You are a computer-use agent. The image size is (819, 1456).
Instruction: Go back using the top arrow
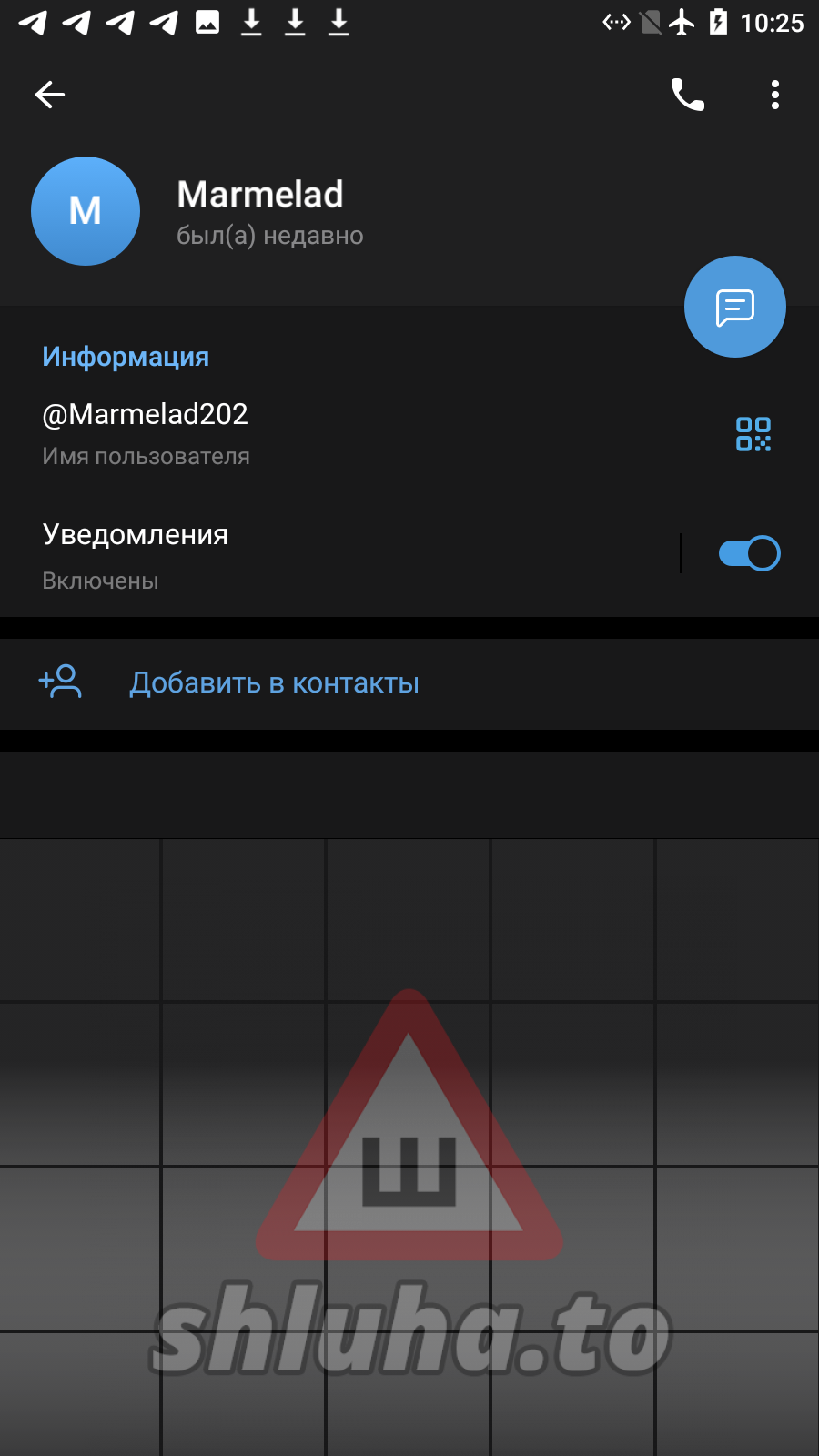(x=50, y=95)
